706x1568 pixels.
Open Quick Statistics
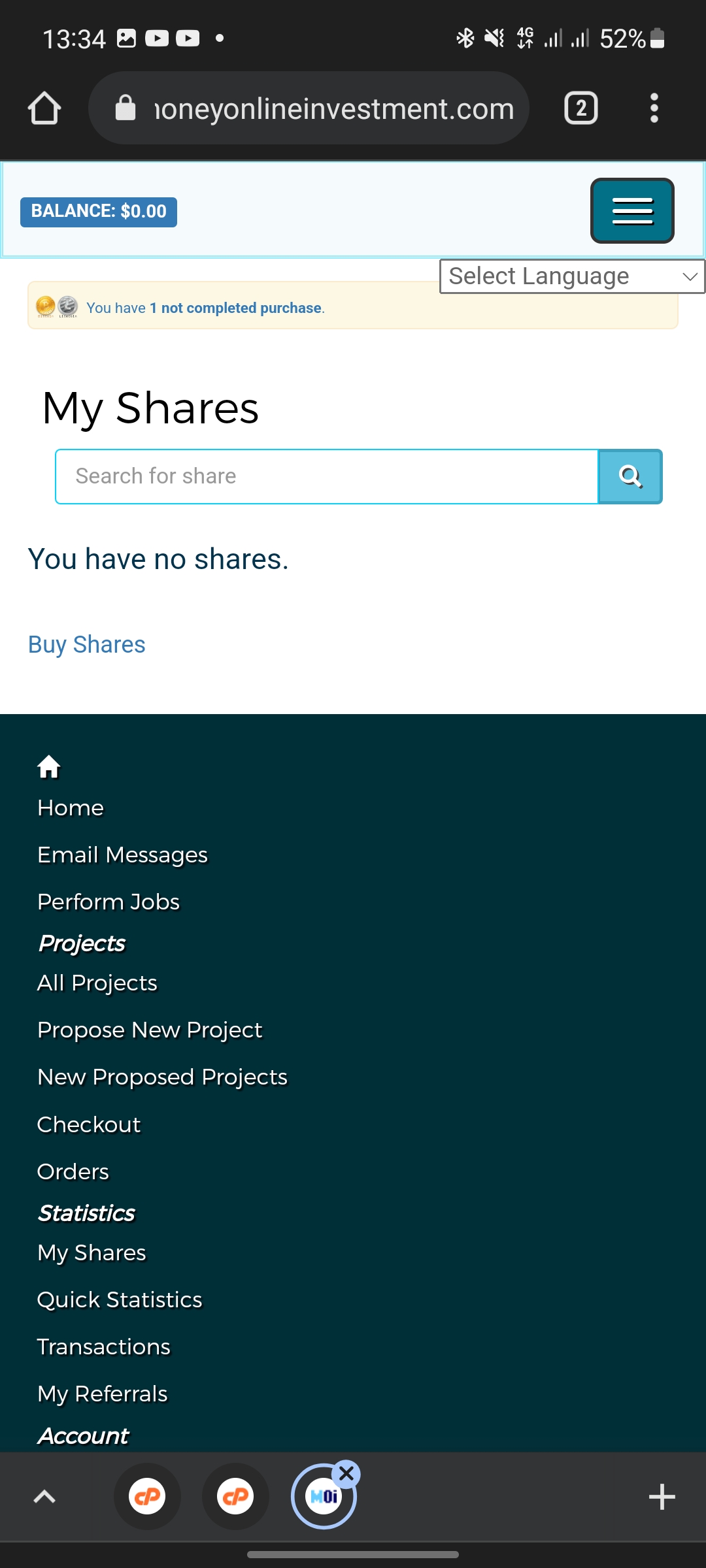coord(120,1299)
